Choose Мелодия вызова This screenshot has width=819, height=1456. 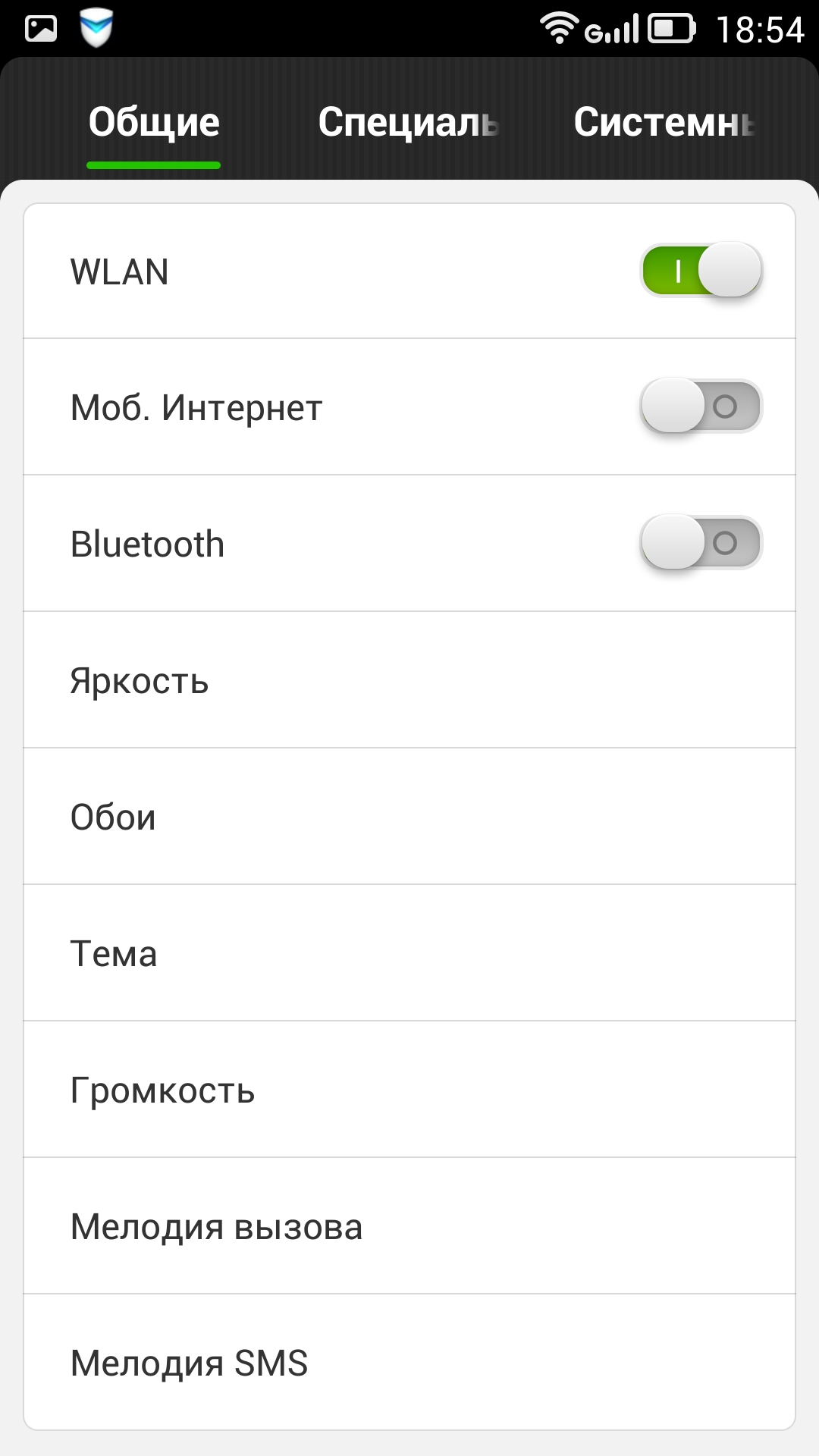click(409, 1226)
